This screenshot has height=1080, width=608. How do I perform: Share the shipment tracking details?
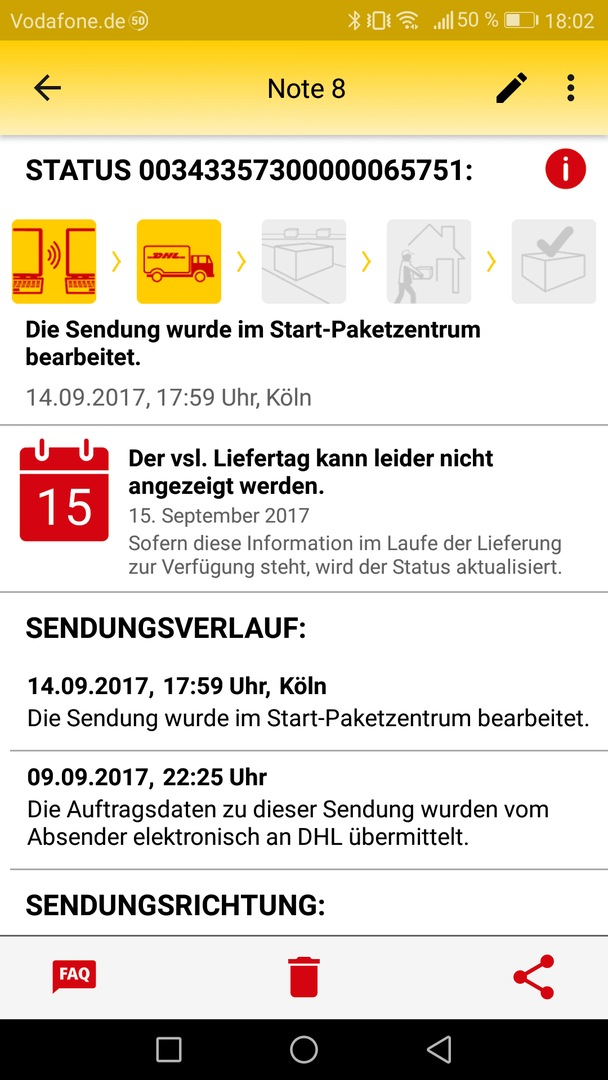[534, 977]
